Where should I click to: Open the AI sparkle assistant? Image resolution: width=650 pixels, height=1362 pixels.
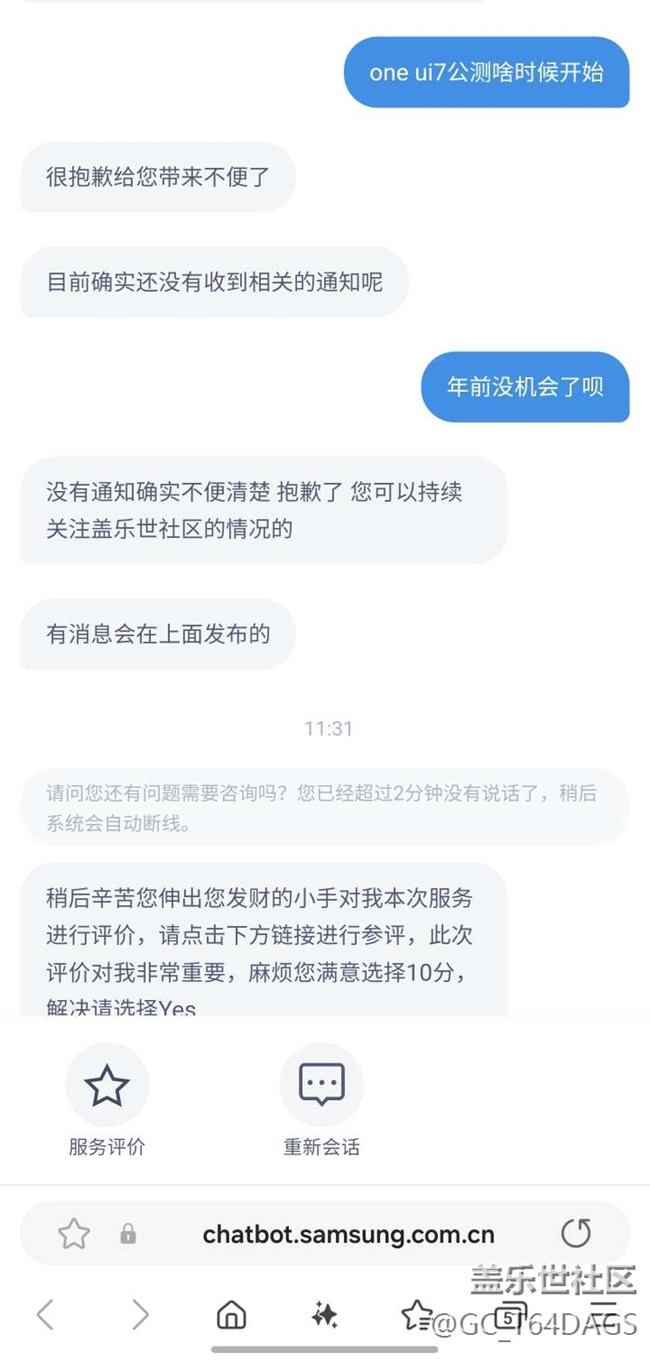(324, 1315)
